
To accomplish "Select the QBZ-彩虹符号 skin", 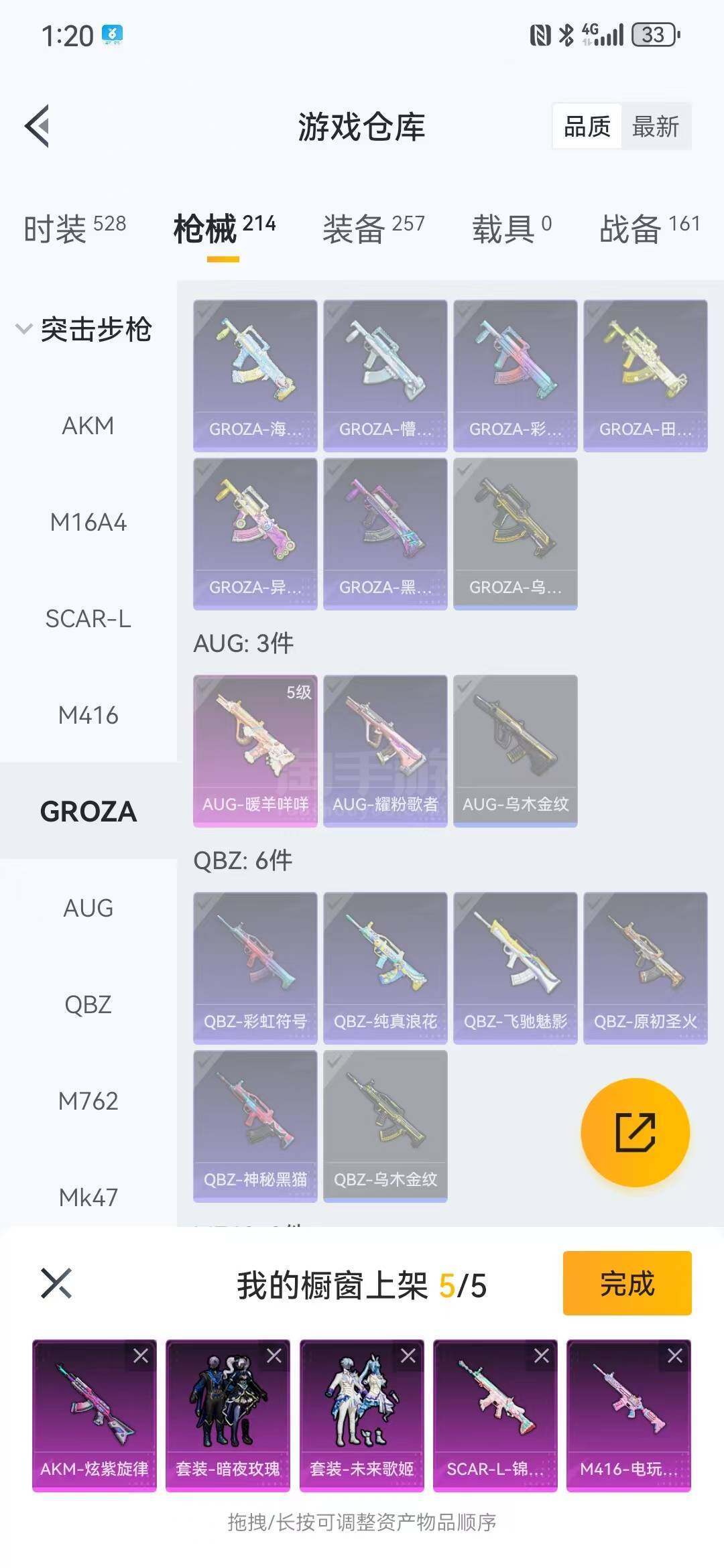I will 255,968.
